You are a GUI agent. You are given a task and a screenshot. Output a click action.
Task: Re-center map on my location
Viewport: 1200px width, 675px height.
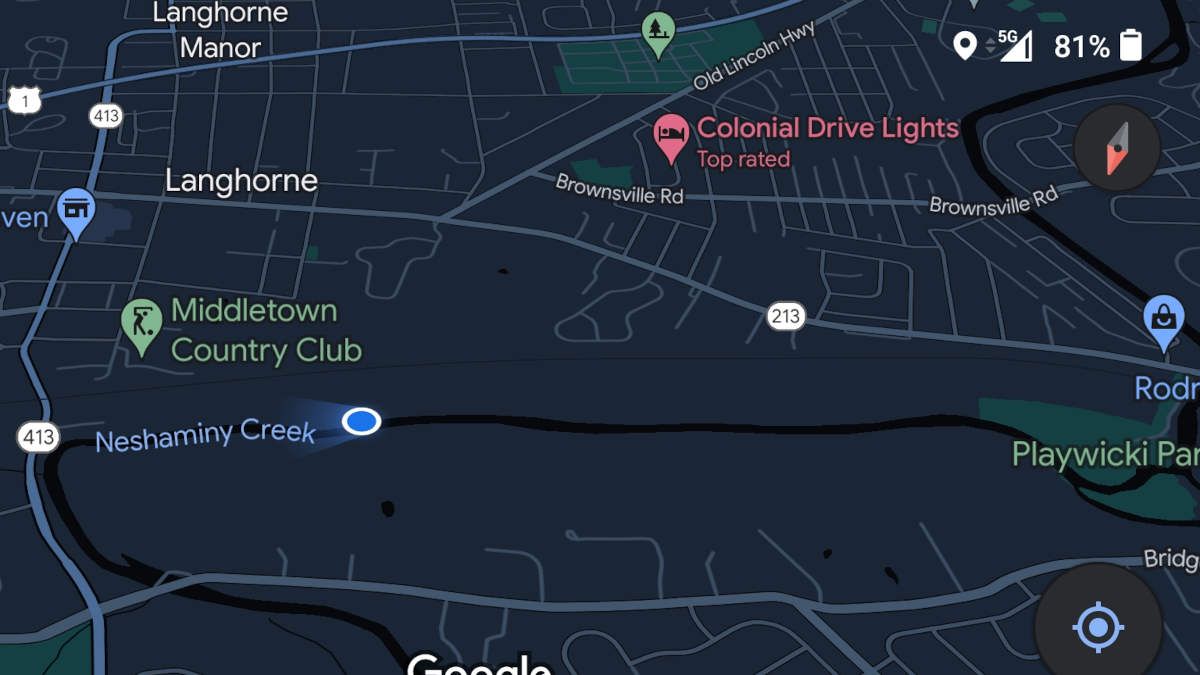[1097, 627]
